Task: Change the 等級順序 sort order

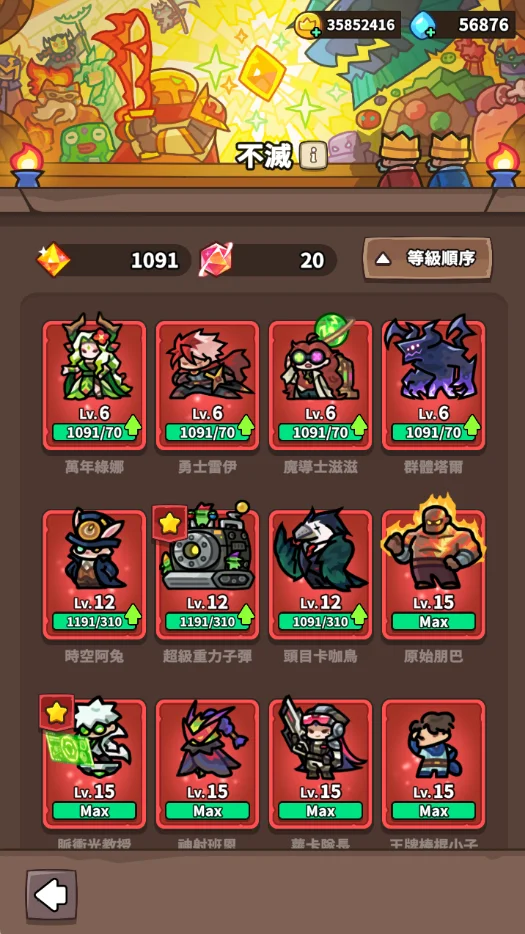Action: (427, 259)
